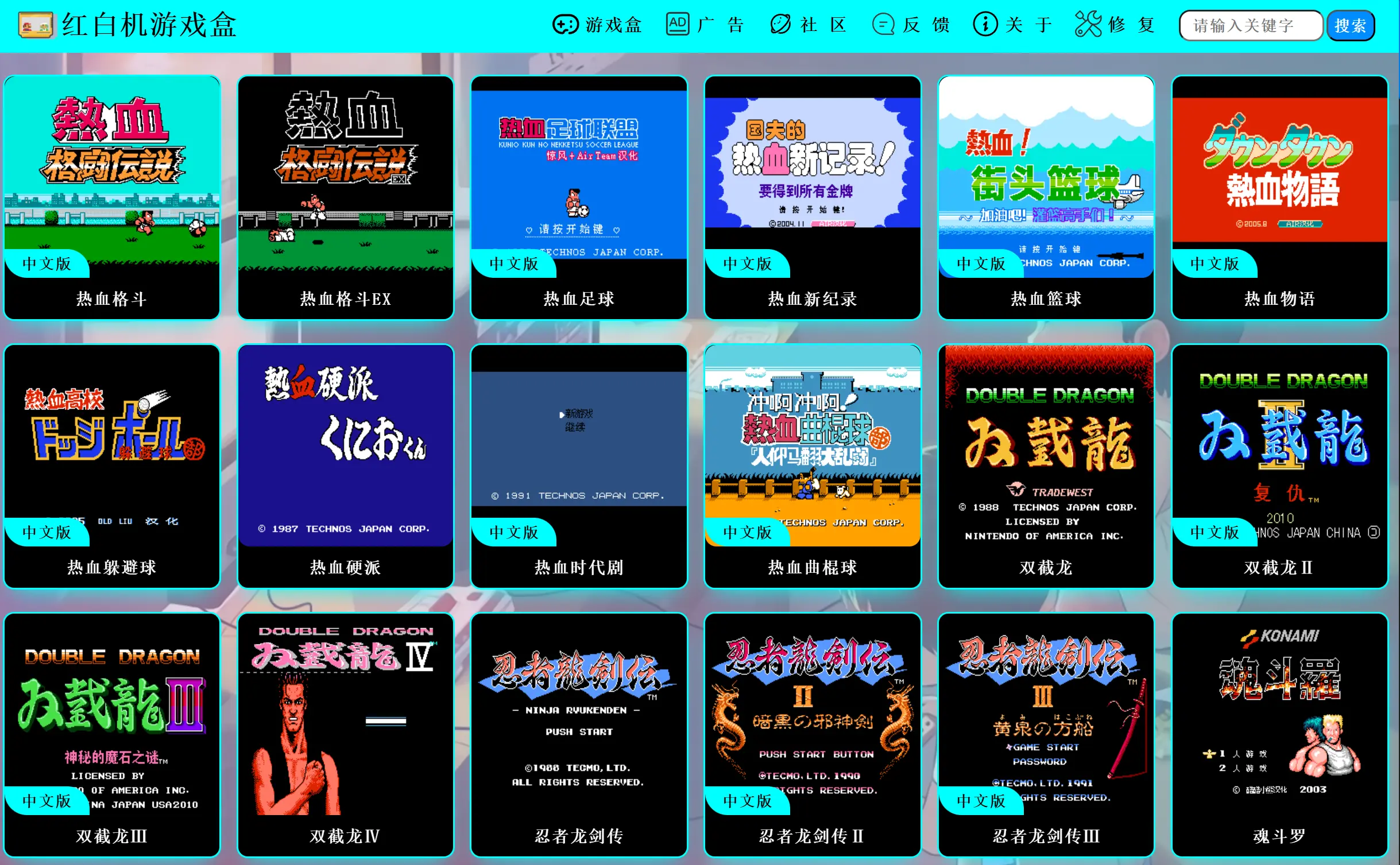The width and height of the screenshot is (1400, 865).
Task: Tap the 搜索 search button
Action: point(1350,26)
